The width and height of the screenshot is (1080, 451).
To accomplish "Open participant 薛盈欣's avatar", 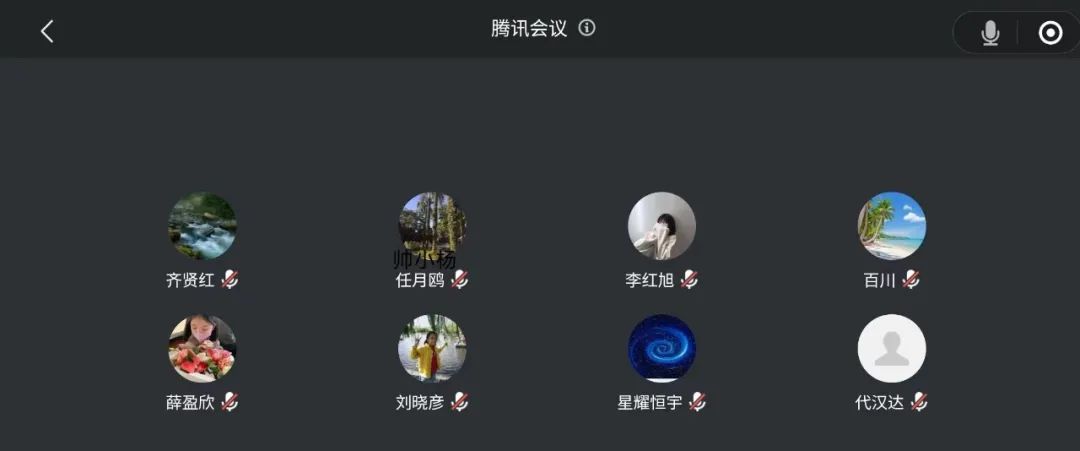I will click(202, 348).
